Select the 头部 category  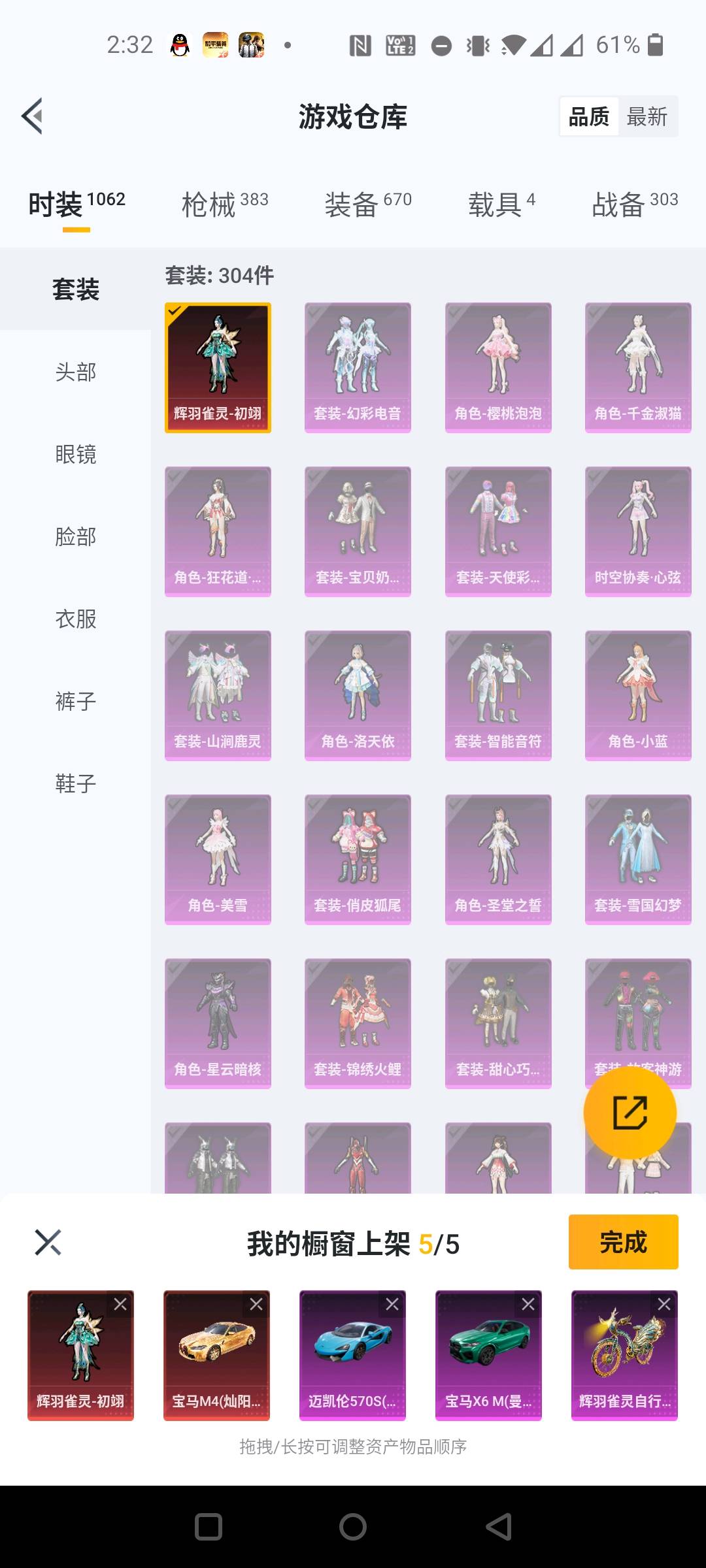coord(76,372)
